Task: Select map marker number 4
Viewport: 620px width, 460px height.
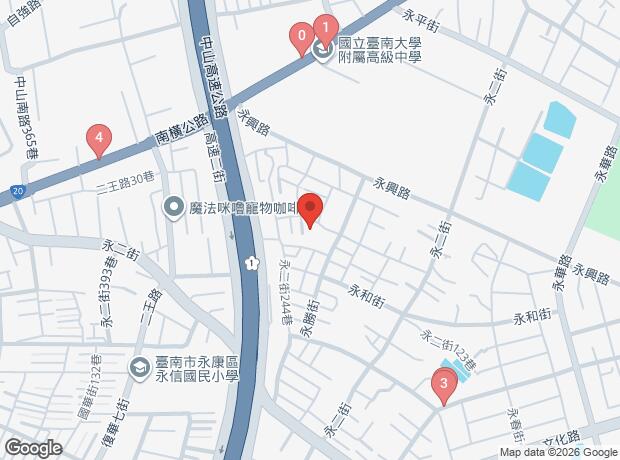Action: (x=97, y=138)
